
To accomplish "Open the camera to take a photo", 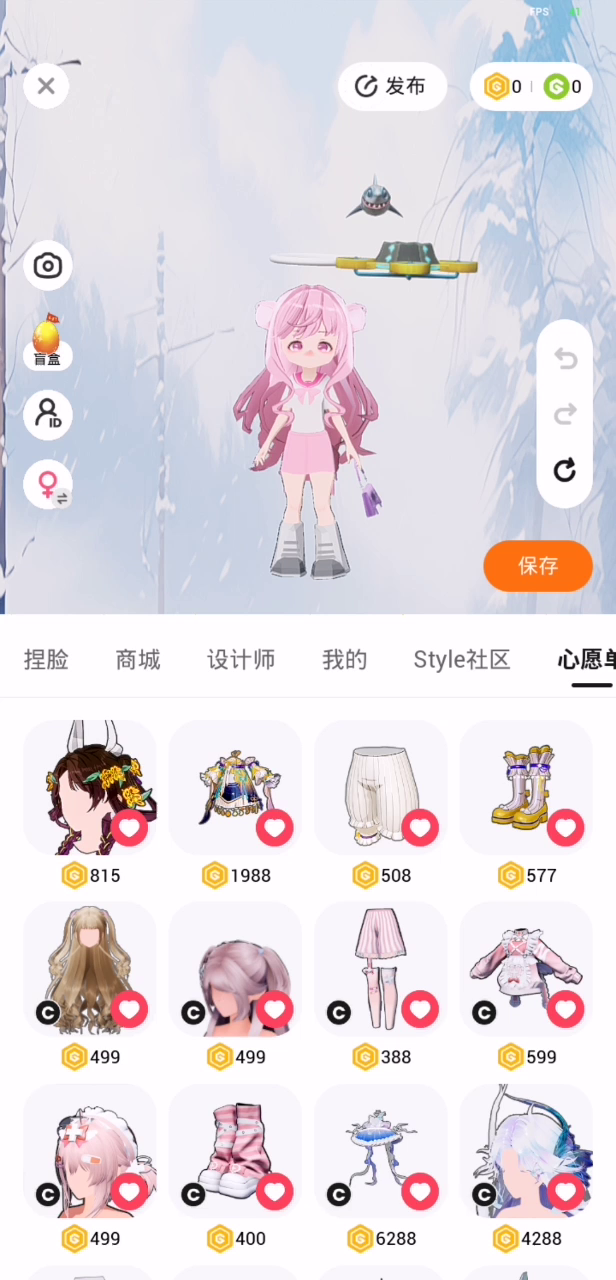I will (47, 265).
